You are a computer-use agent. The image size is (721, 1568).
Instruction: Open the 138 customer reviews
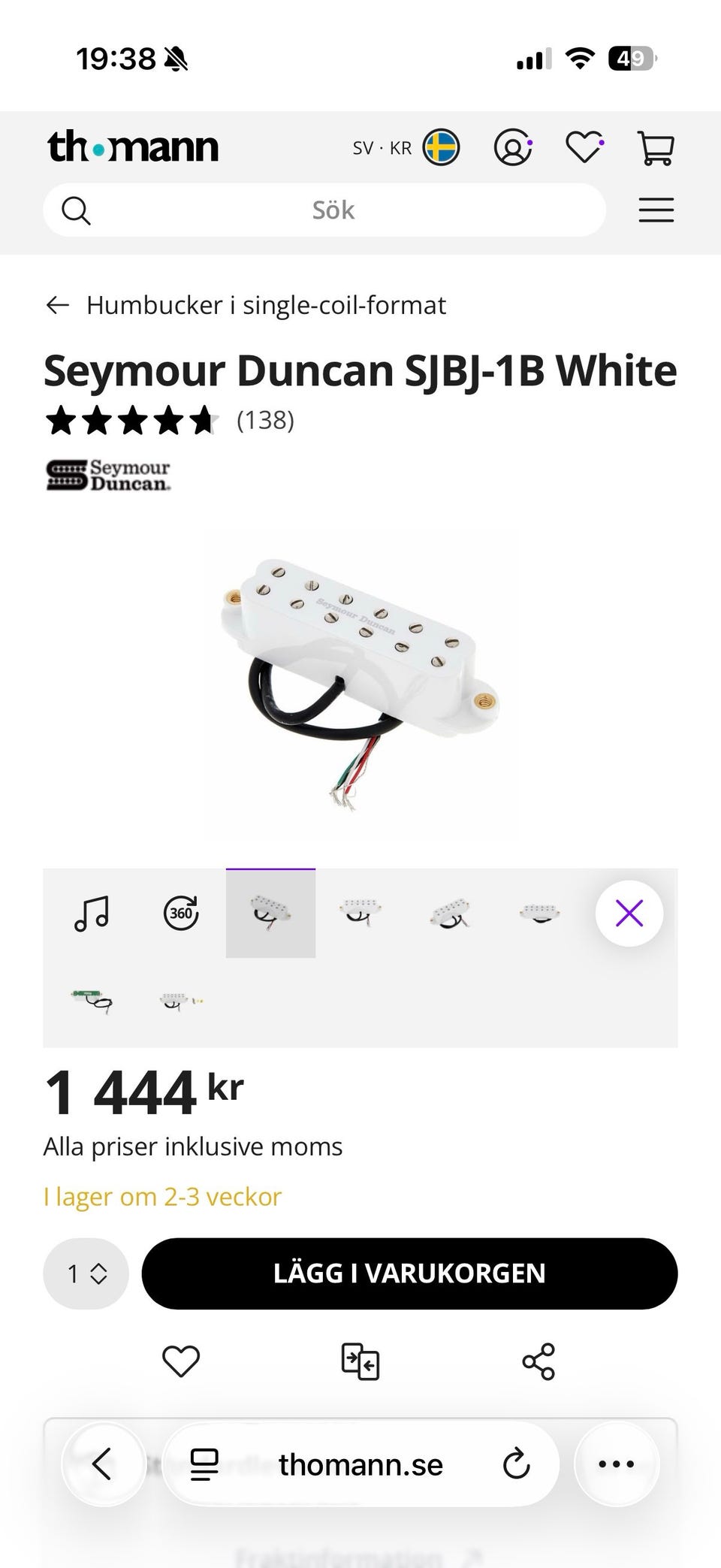(x=264, y=420)
